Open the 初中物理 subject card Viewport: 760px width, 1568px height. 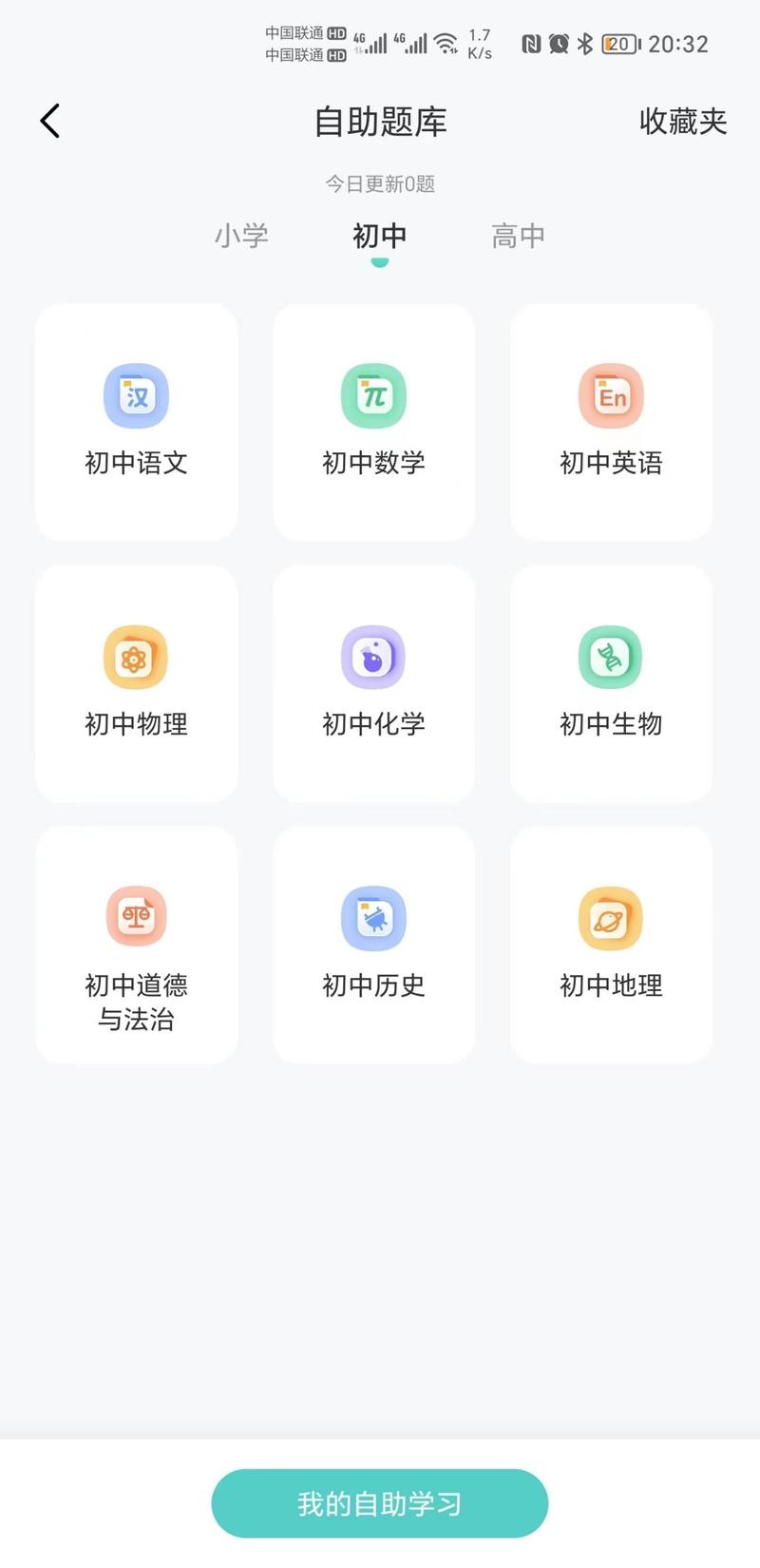tap(137, 684)
